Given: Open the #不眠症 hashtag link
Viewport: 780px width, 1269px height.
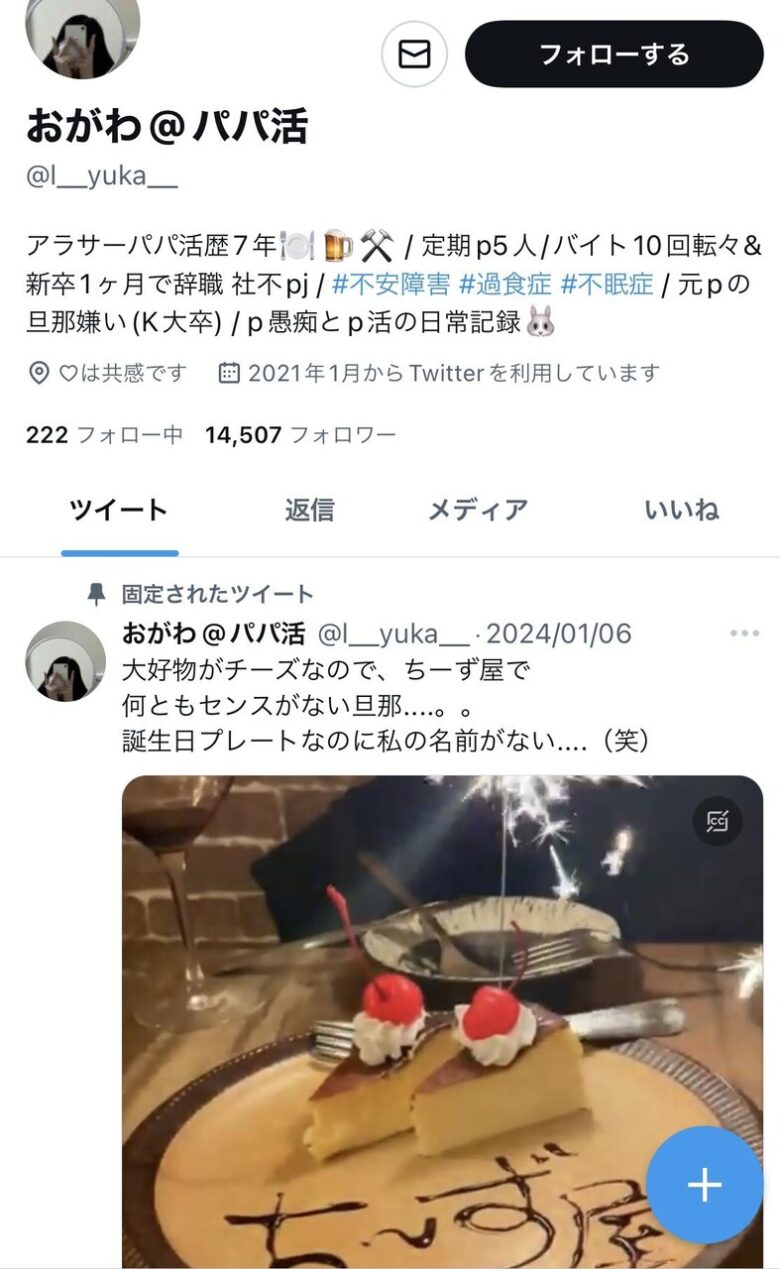Looking at the screenshot, I should point(606,285).
